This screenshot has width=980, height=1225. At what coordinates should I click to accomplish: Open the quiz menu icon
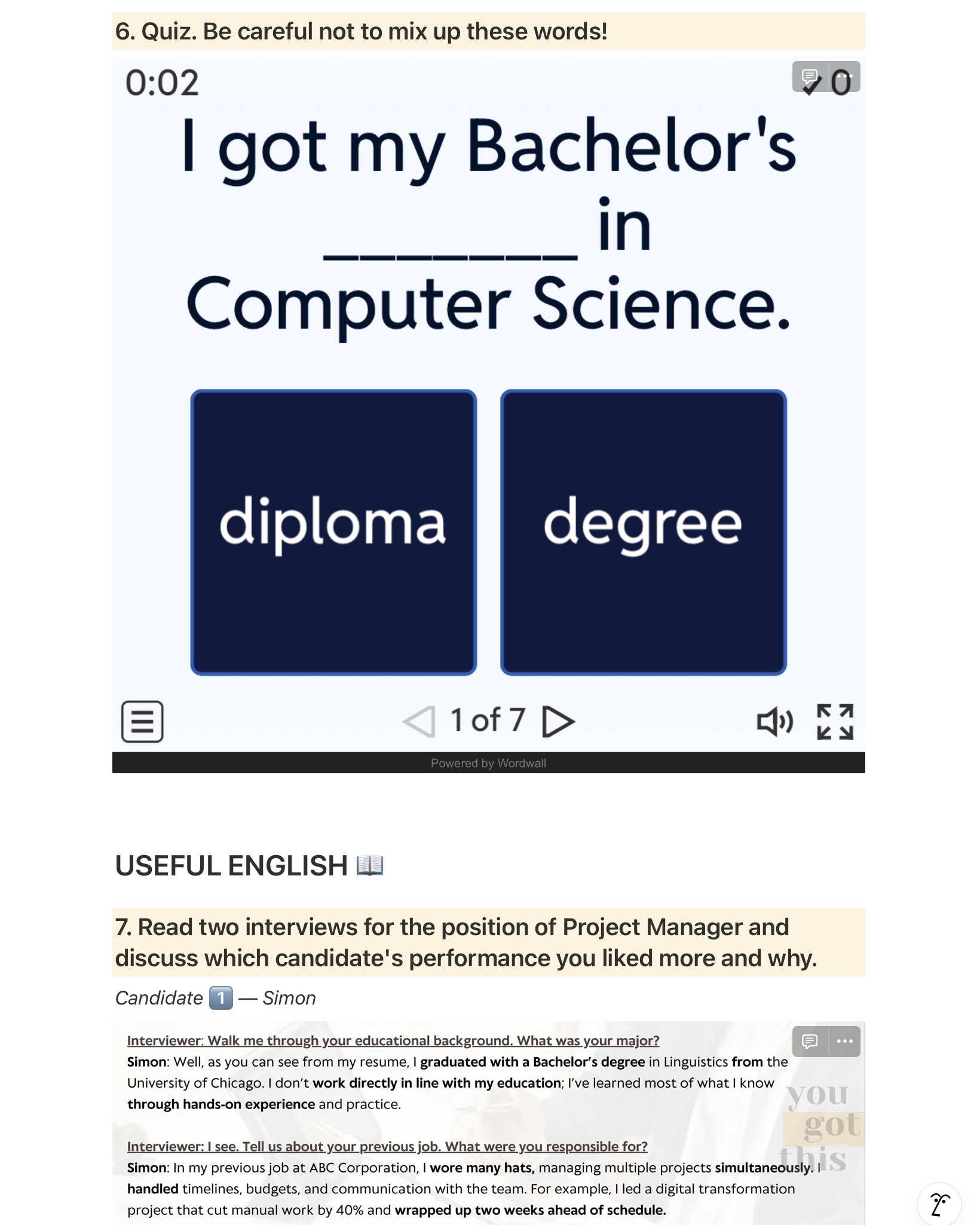(142, 721)
